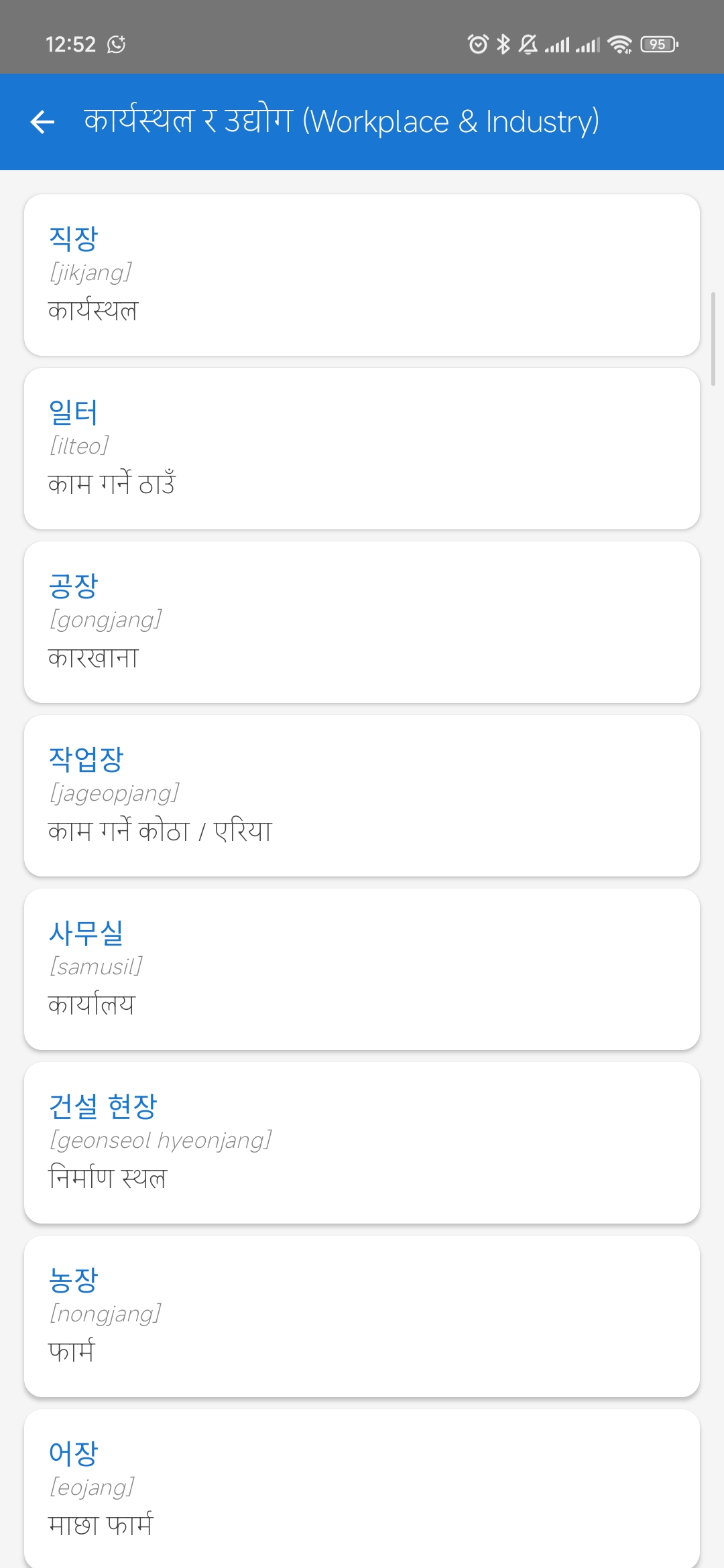
Task: Open the 일터 vocabulary card
Action: coord(362,448)
